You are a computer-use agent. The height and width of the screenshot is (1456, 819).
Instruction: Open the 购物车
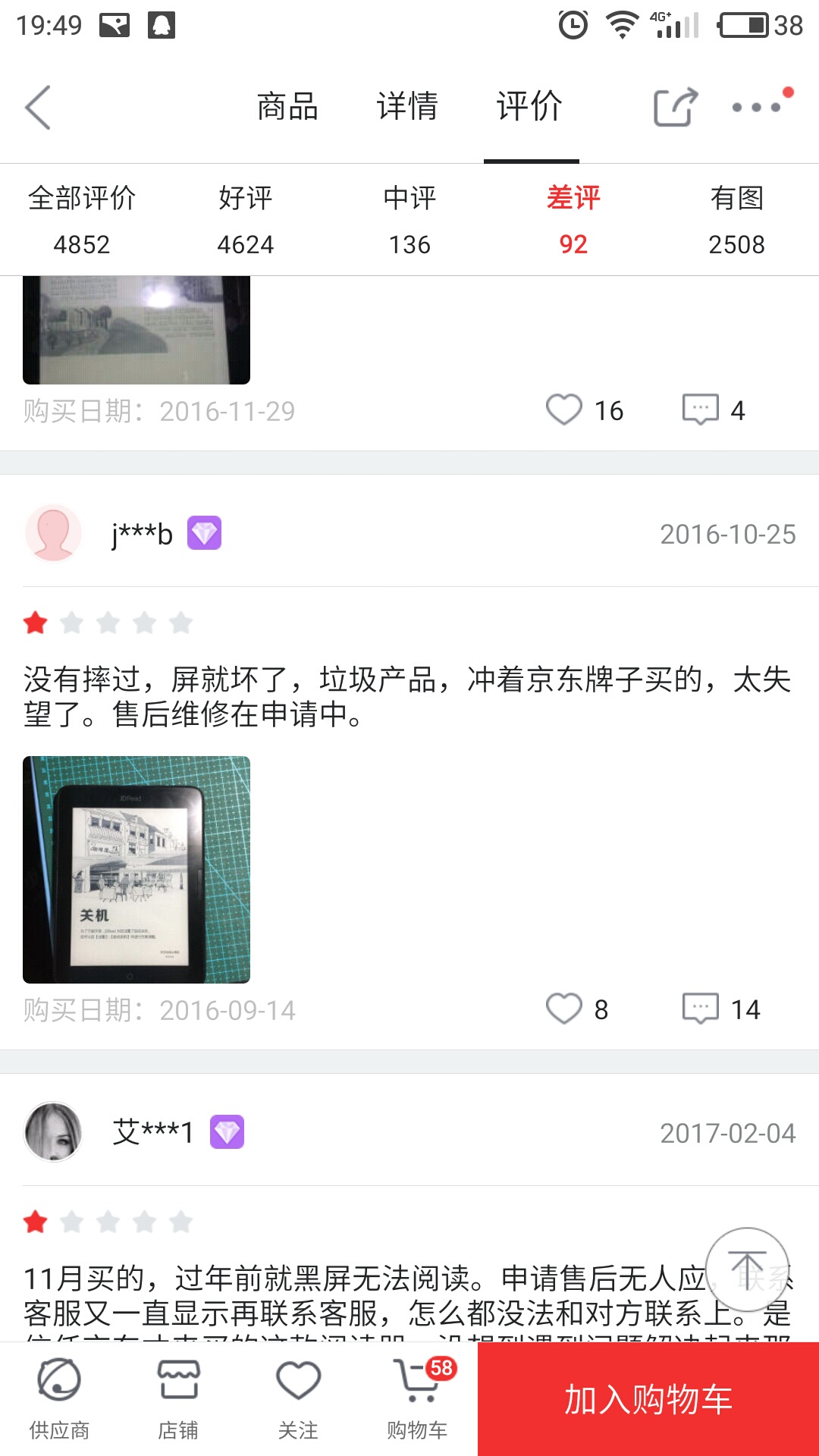(x=417, y=1399)
